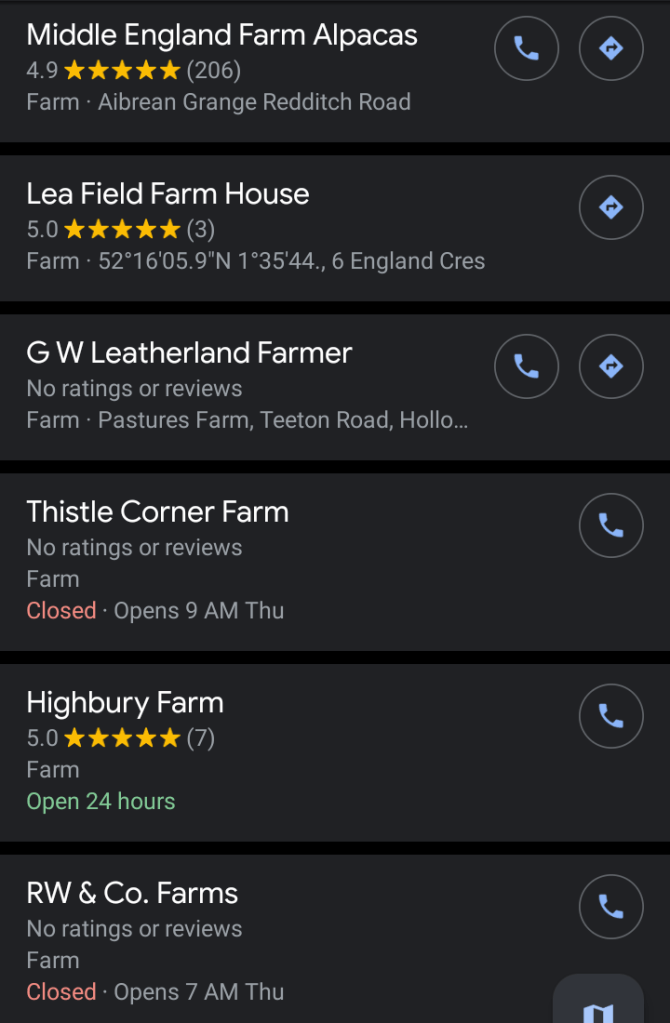Call RW & Co. Farms
Screen dimensions: 670x1023
[611, 906]
